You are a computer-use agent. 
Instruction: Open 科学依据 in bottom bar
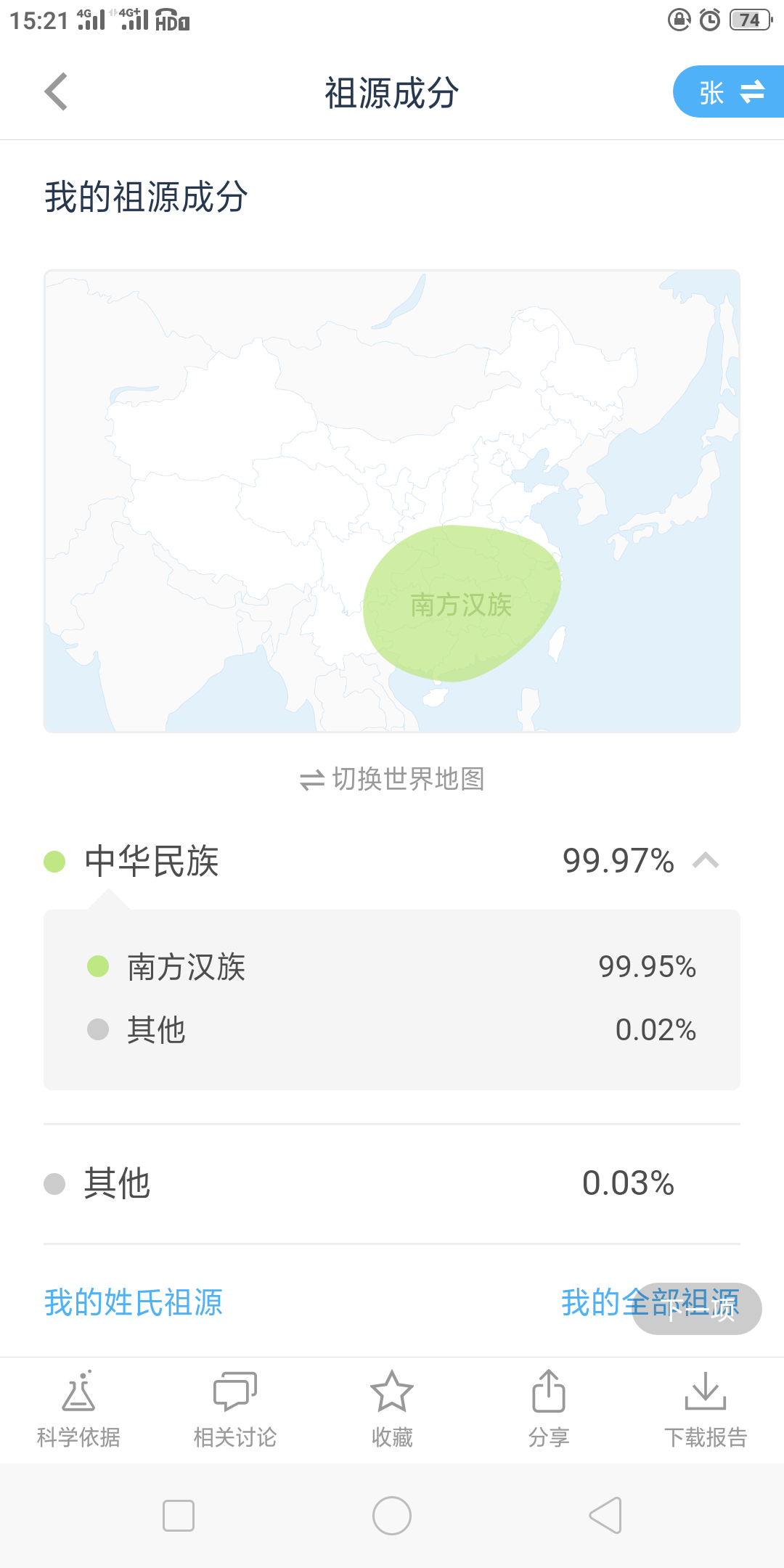tap(78, 1410)
